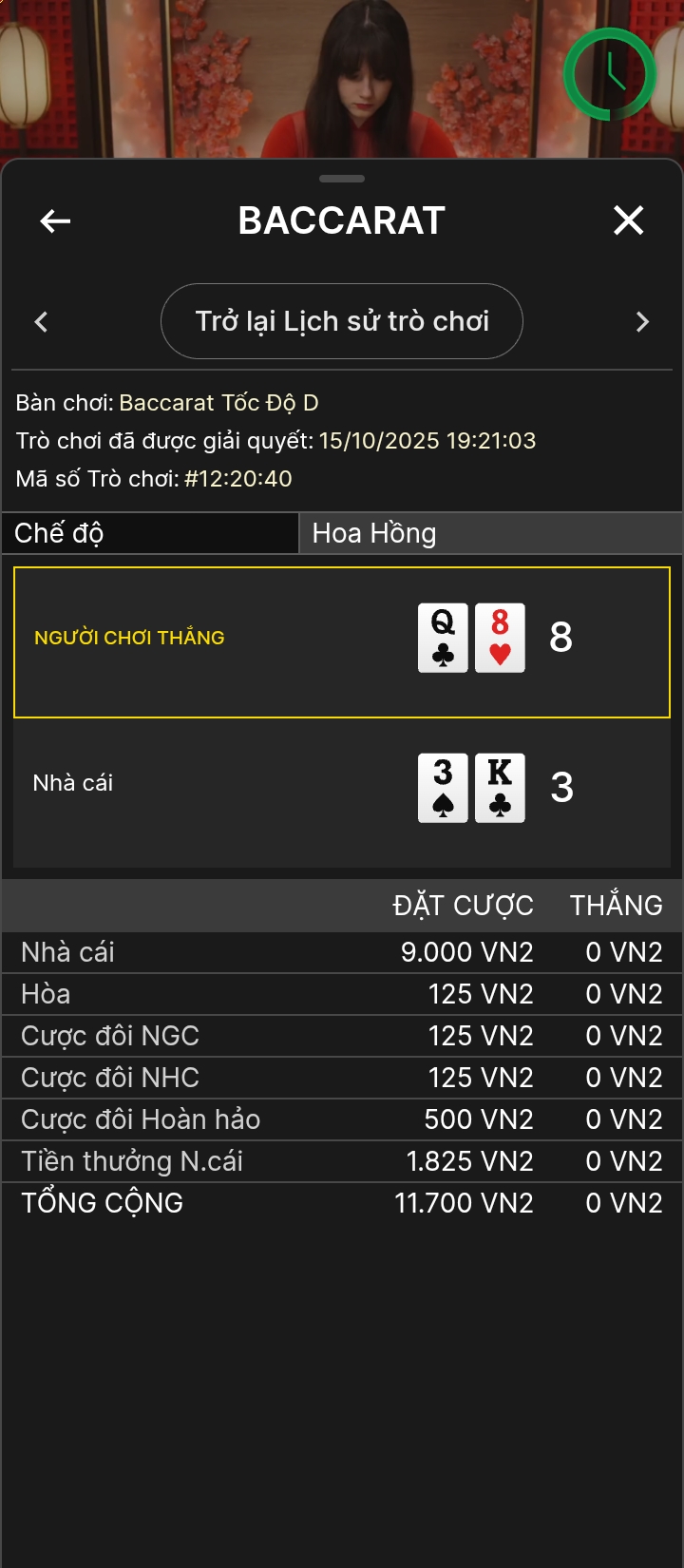Image resolution: width=684 pixels, height=1568 pixels.
Task: Show the previous game round
Action: click(41, 322)
